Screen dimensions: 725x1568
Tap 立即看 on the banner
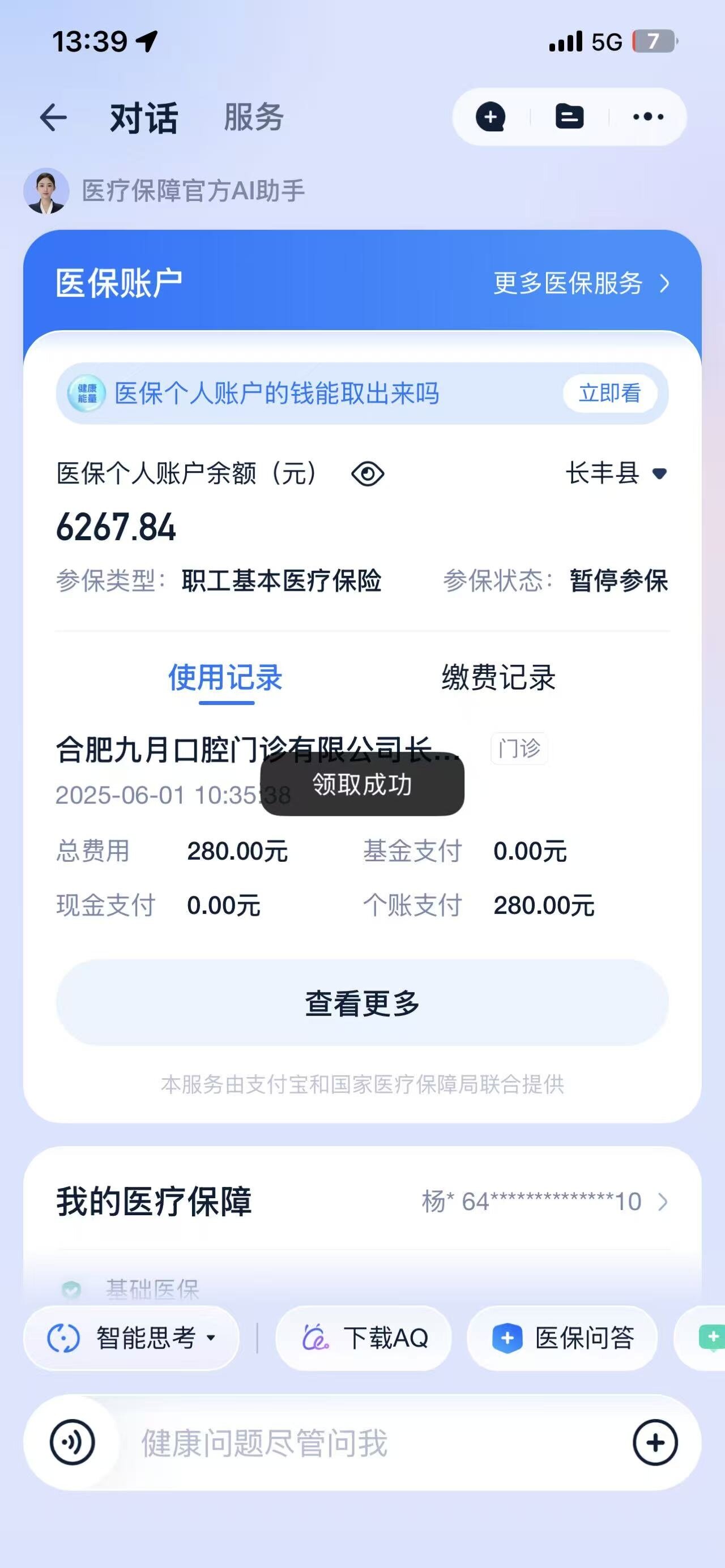pyautogui.click(x=609, y=393)
